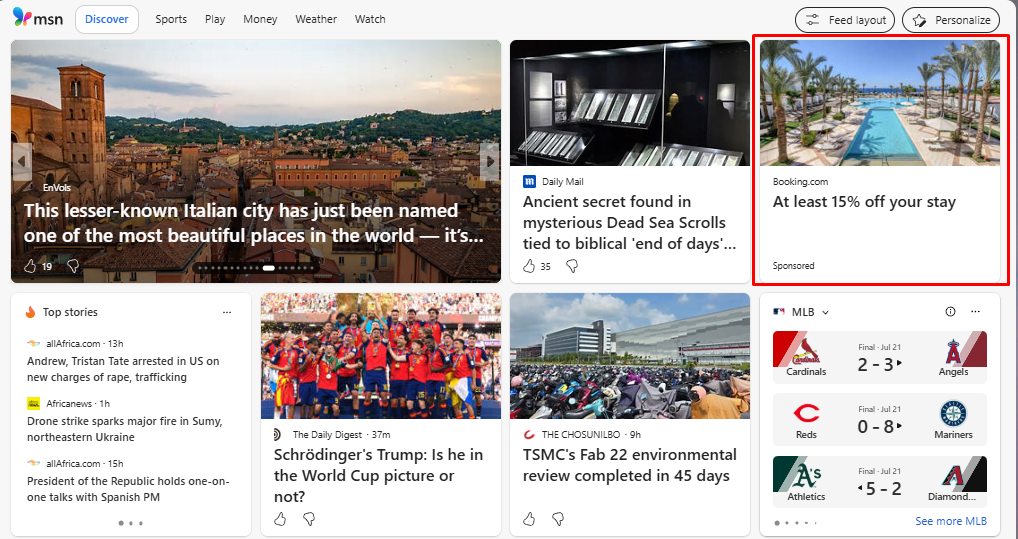This screenshot has height=539, width=1018.
Task: Show previous slide in the carousel
Action: tap(22, 161)
